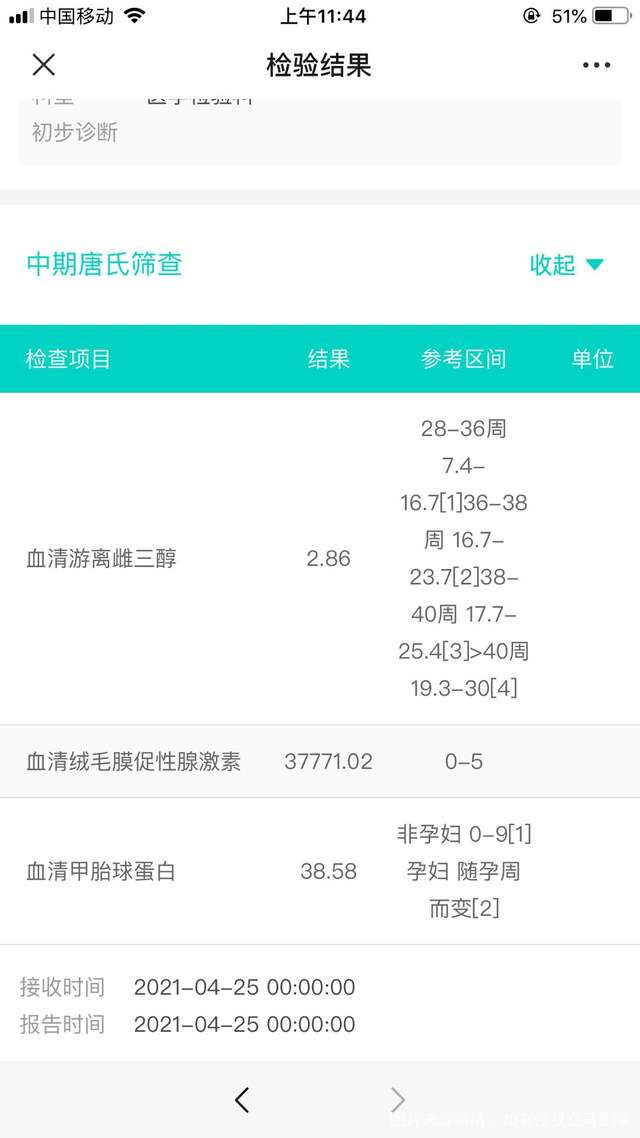
Task: Collapse the 中期唐氏筛查 section via 收起
Action: click(x=566, y=265)
